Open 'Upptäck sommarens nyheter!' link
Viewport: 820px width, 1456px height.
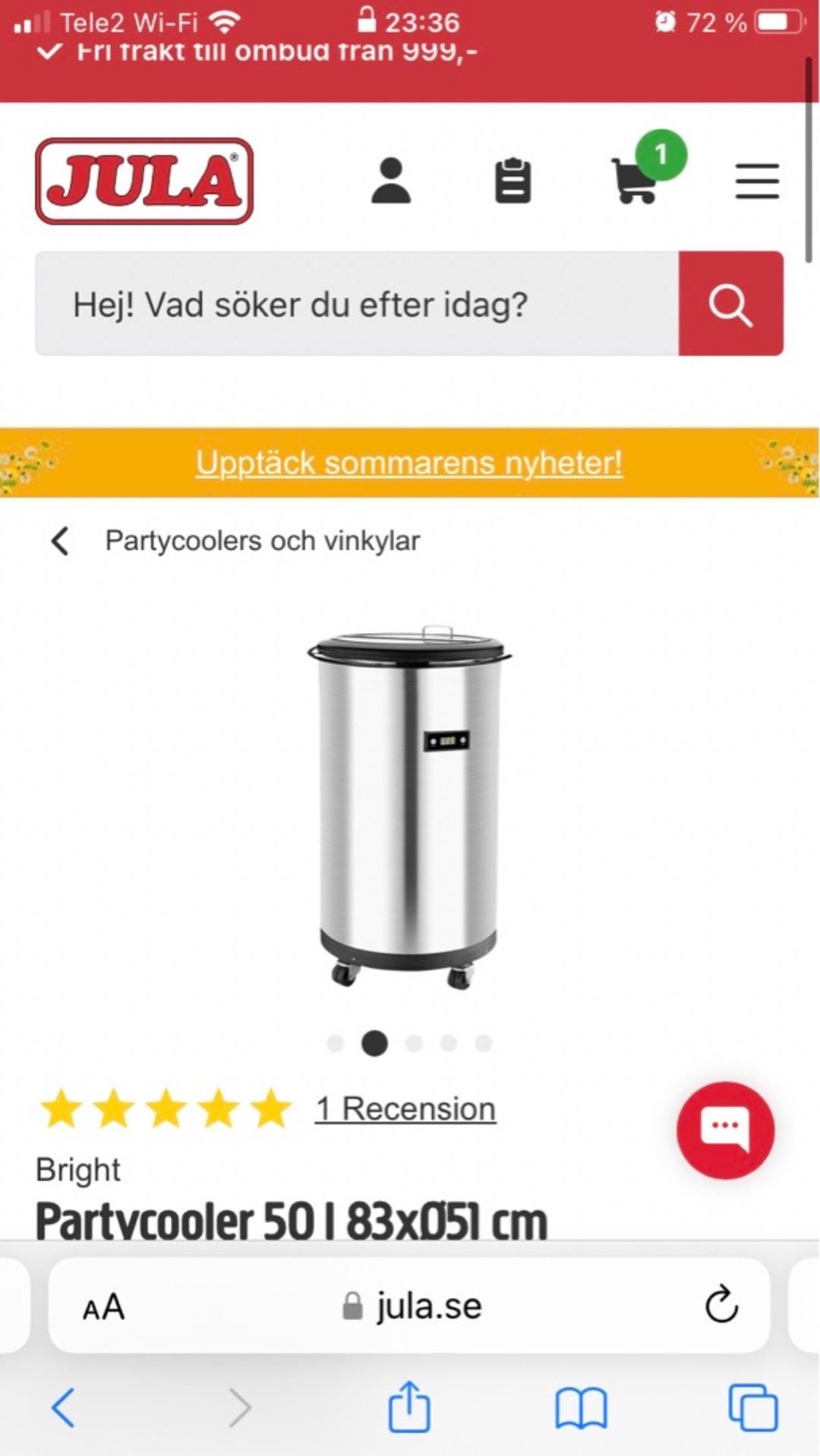point(409,463)
